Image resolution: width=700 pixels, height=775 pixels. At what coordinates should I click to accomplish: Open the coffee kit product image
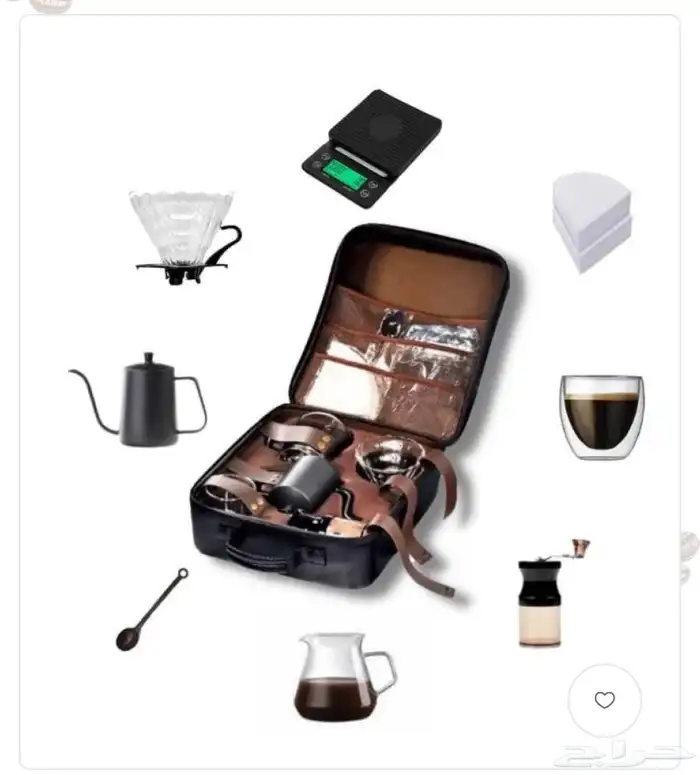350,410
